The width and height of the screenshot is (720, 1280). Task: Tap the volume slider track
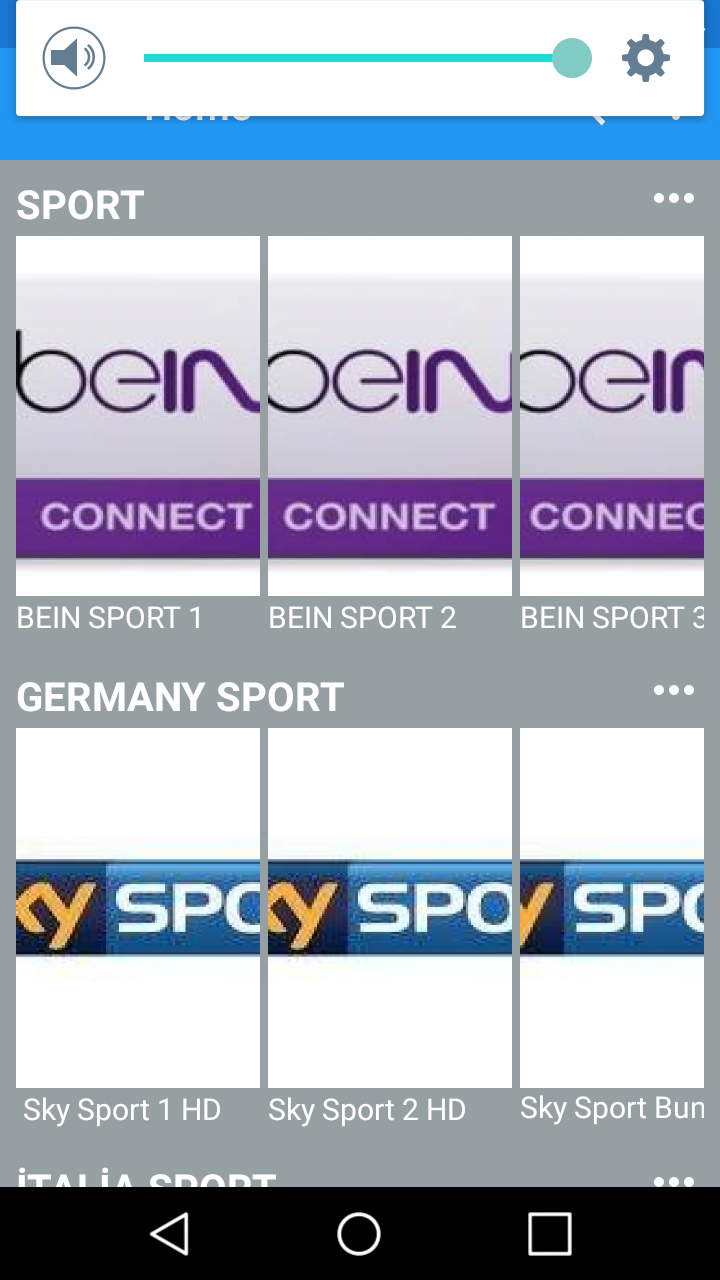(x=350, y=58)
